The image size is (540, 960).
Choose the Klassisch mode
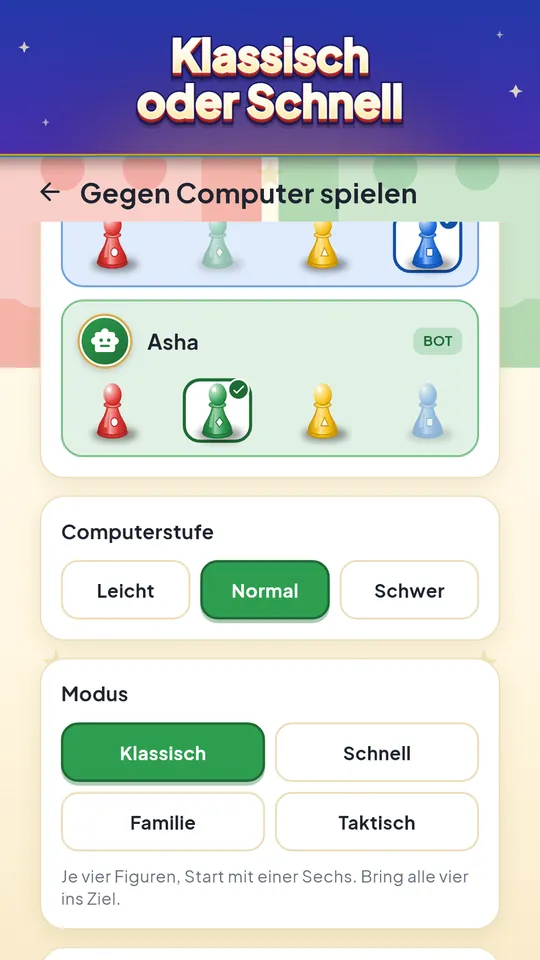point(163,752)
